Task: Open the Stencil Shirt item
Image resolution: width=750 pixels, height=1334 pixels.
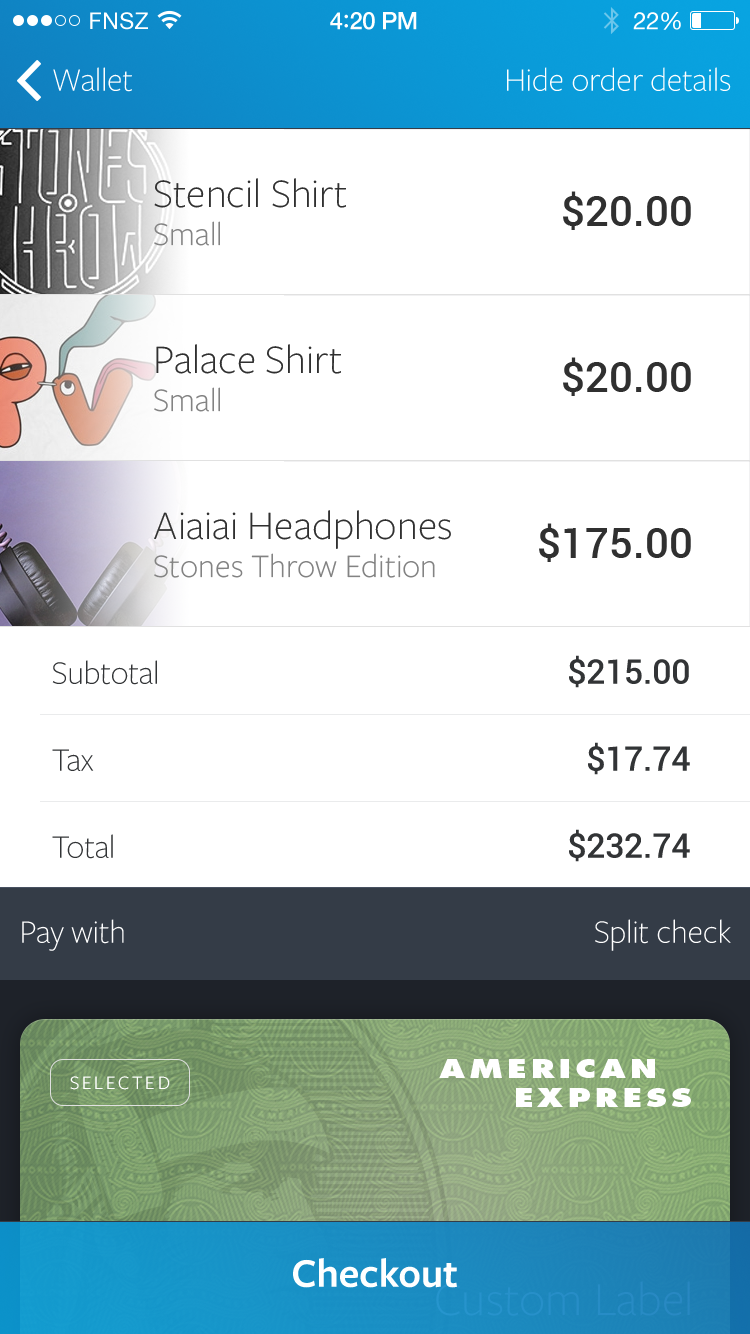Action: coord(375,212)
